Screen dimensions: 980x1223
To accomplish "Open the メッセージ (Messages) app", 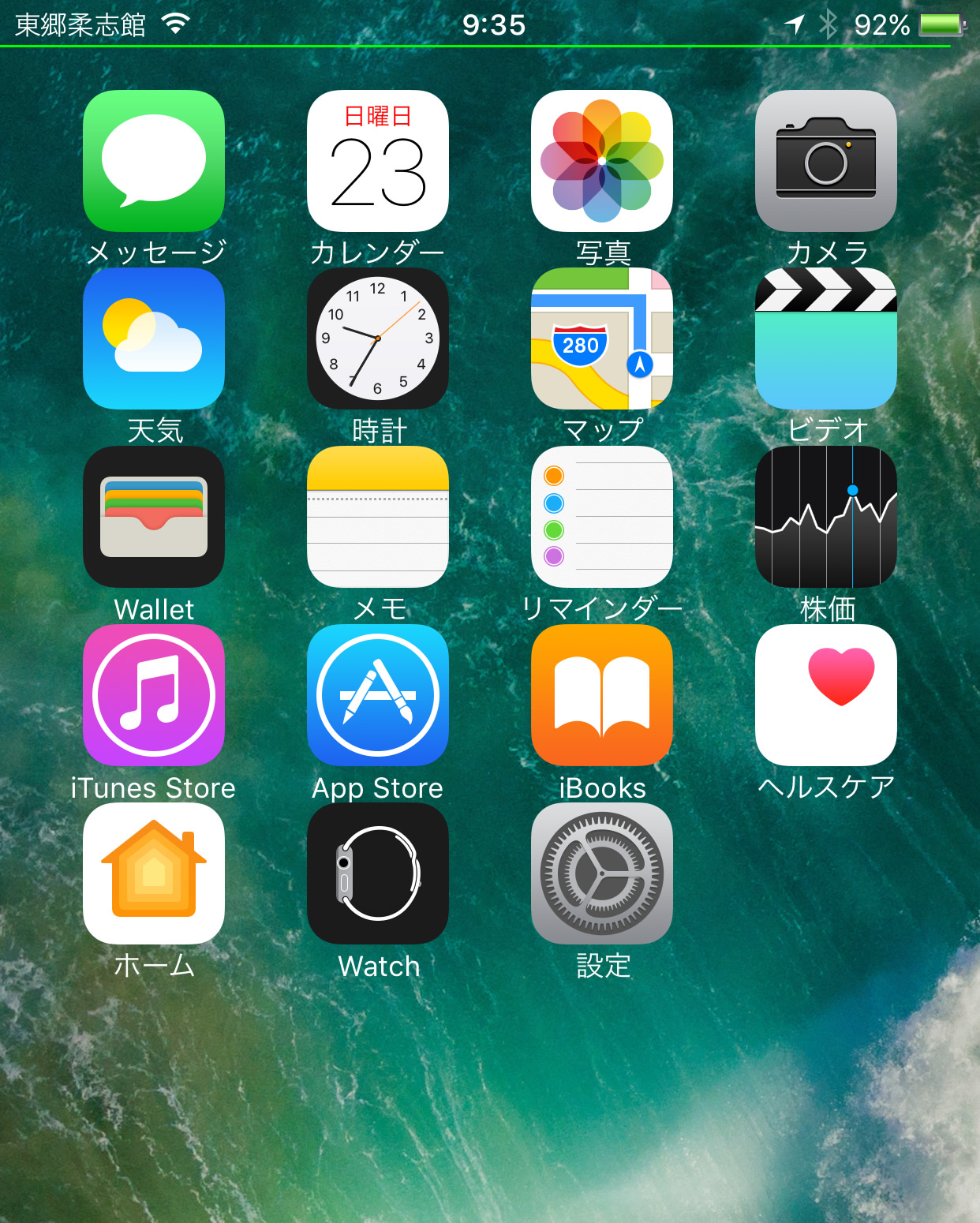I will tap(154, 161).
